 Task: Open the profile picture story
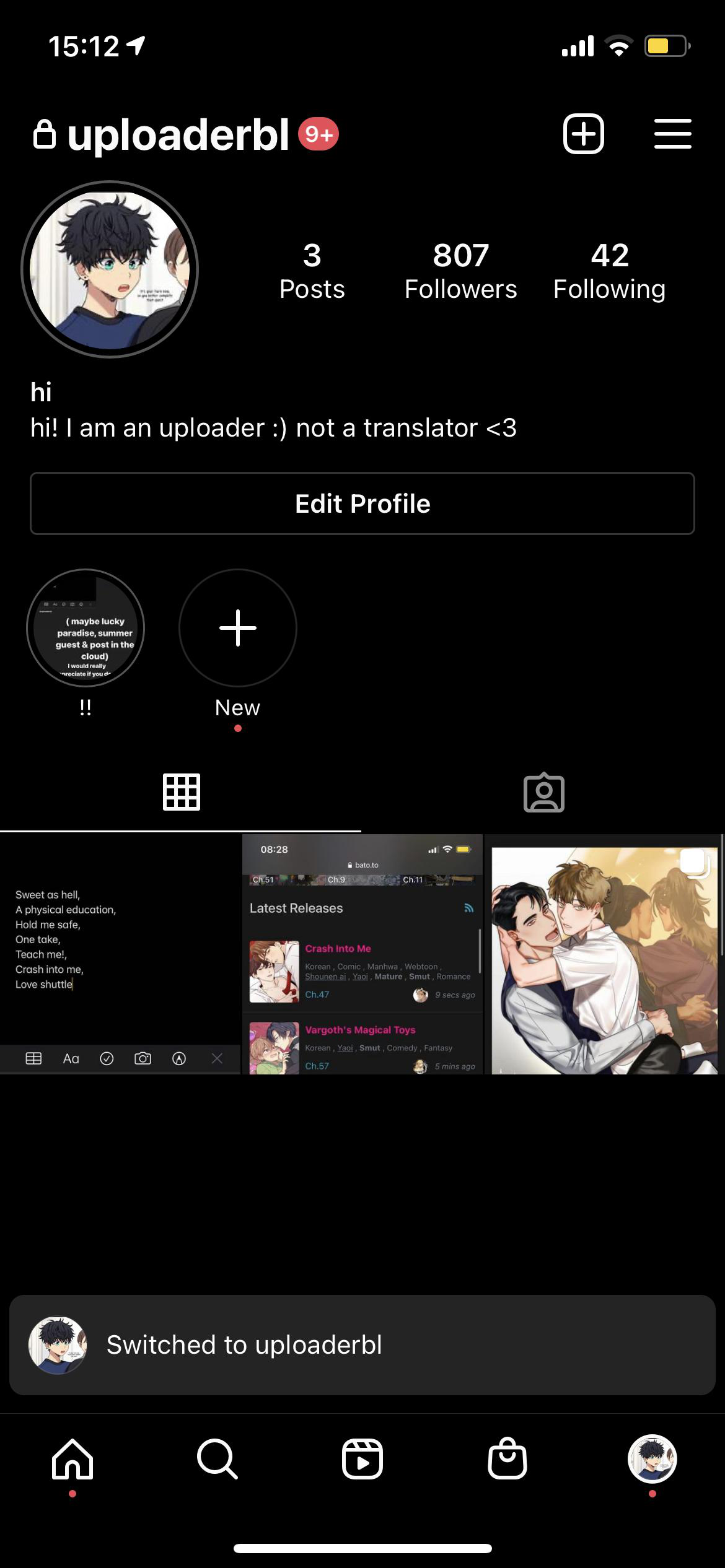110,269
